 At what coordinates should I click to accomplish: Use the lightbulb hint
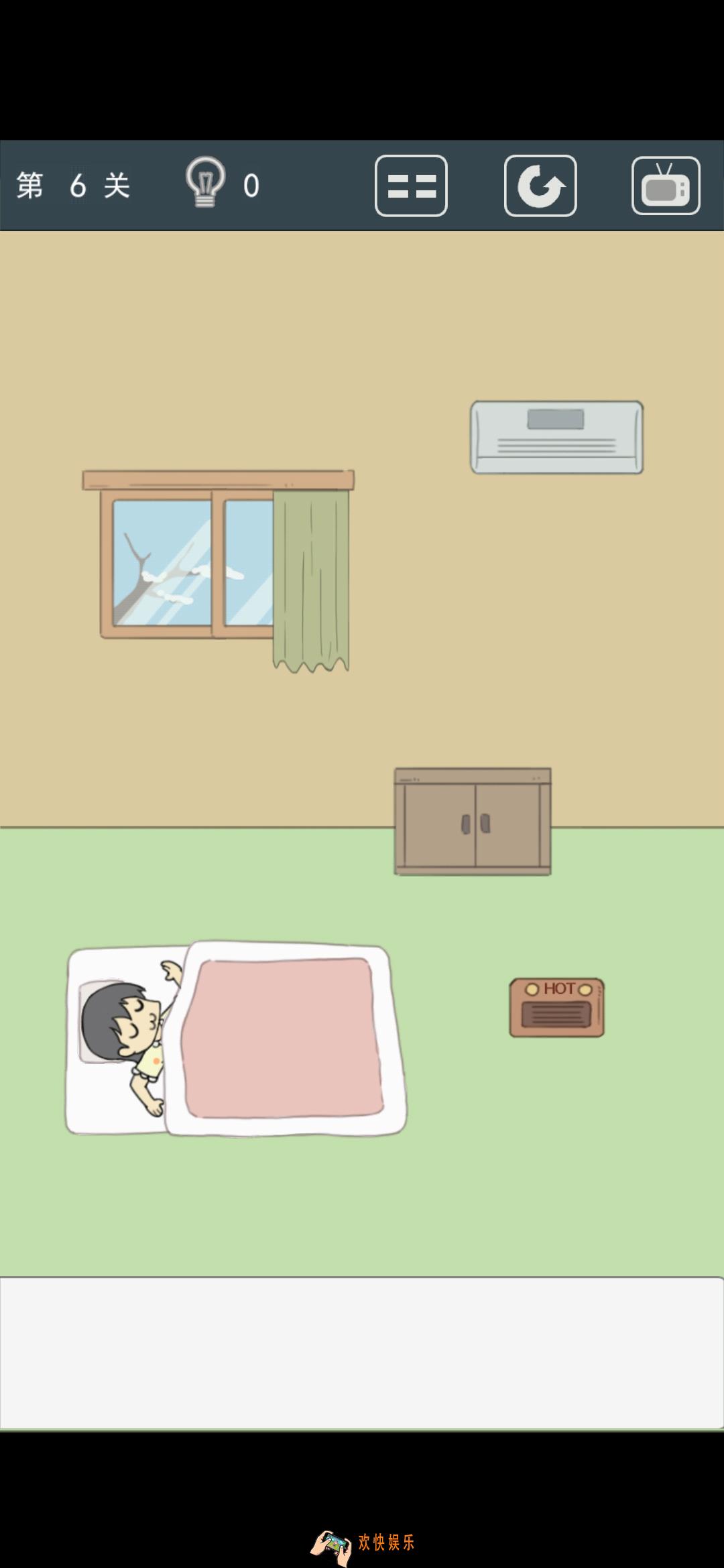[x=206, y=182]
